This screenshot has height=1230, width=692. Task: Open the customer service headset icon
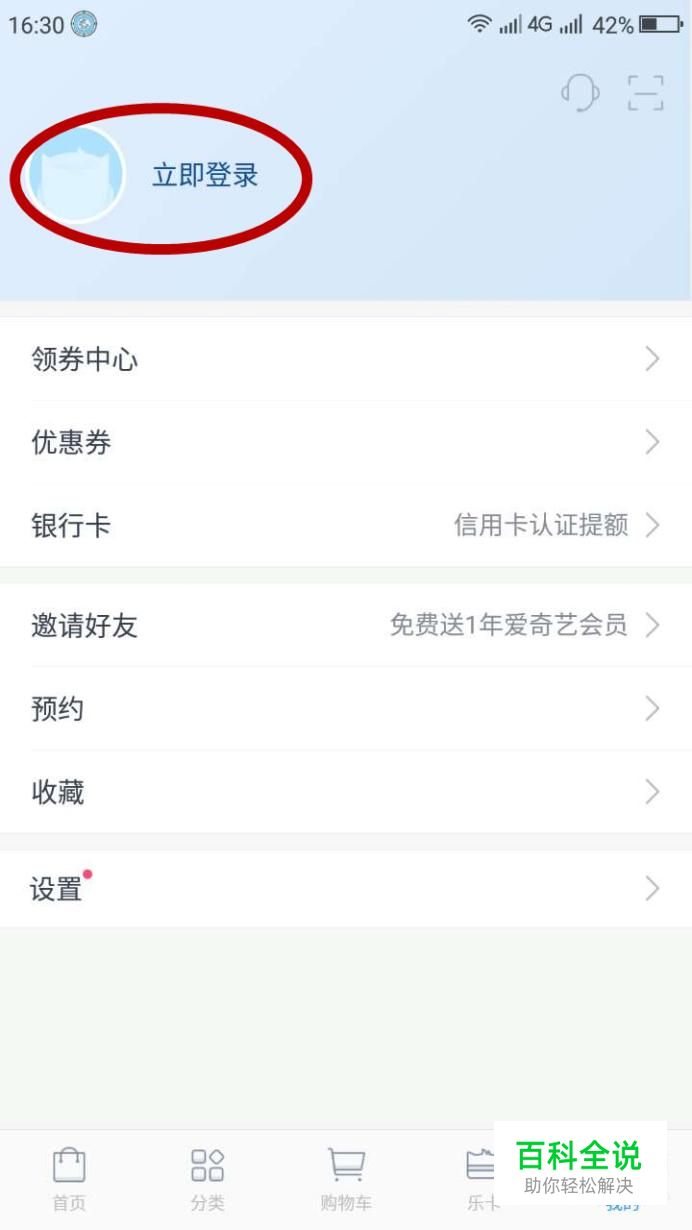[x=580, y=93]
